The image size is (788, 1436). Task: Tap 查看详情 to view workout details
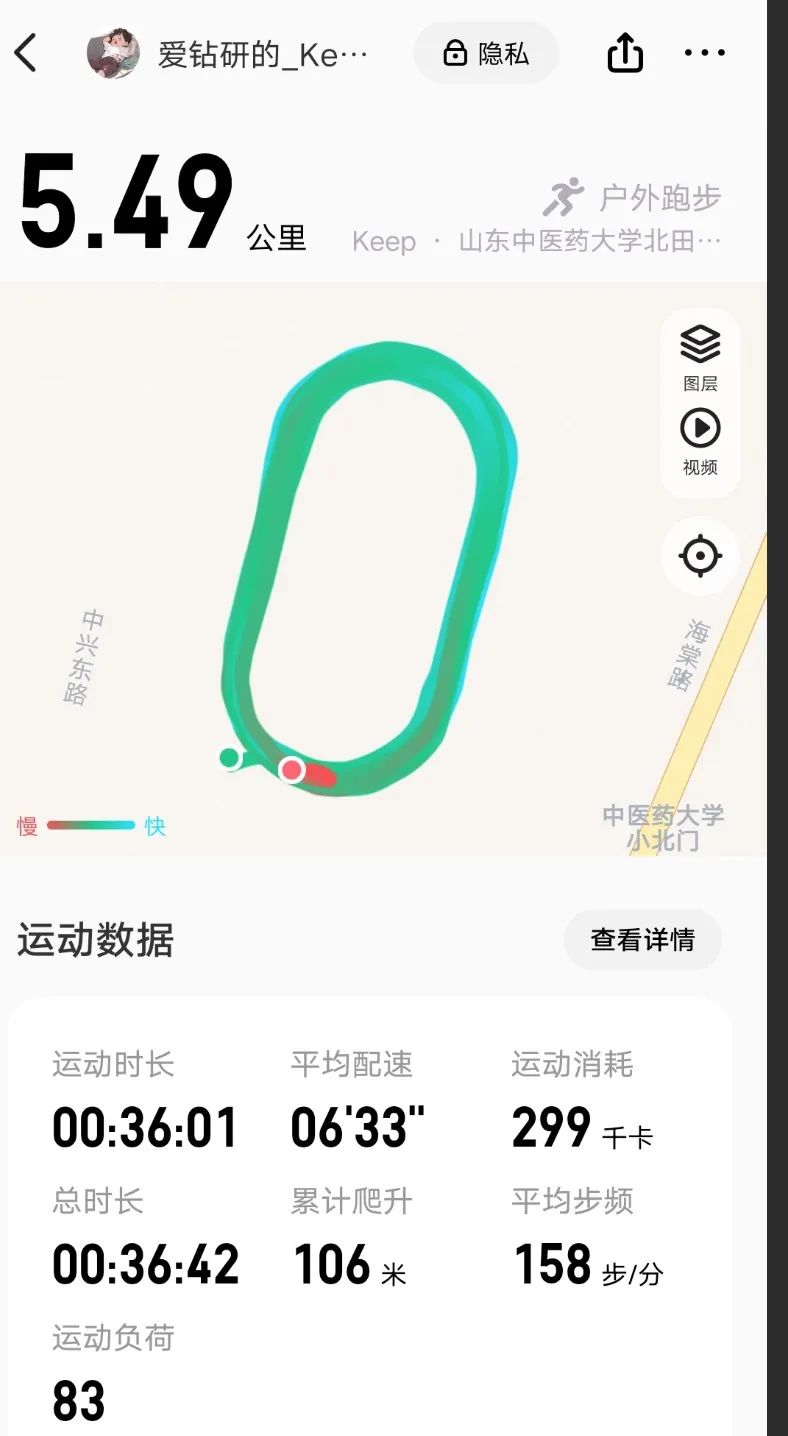[x=642, y=940]
